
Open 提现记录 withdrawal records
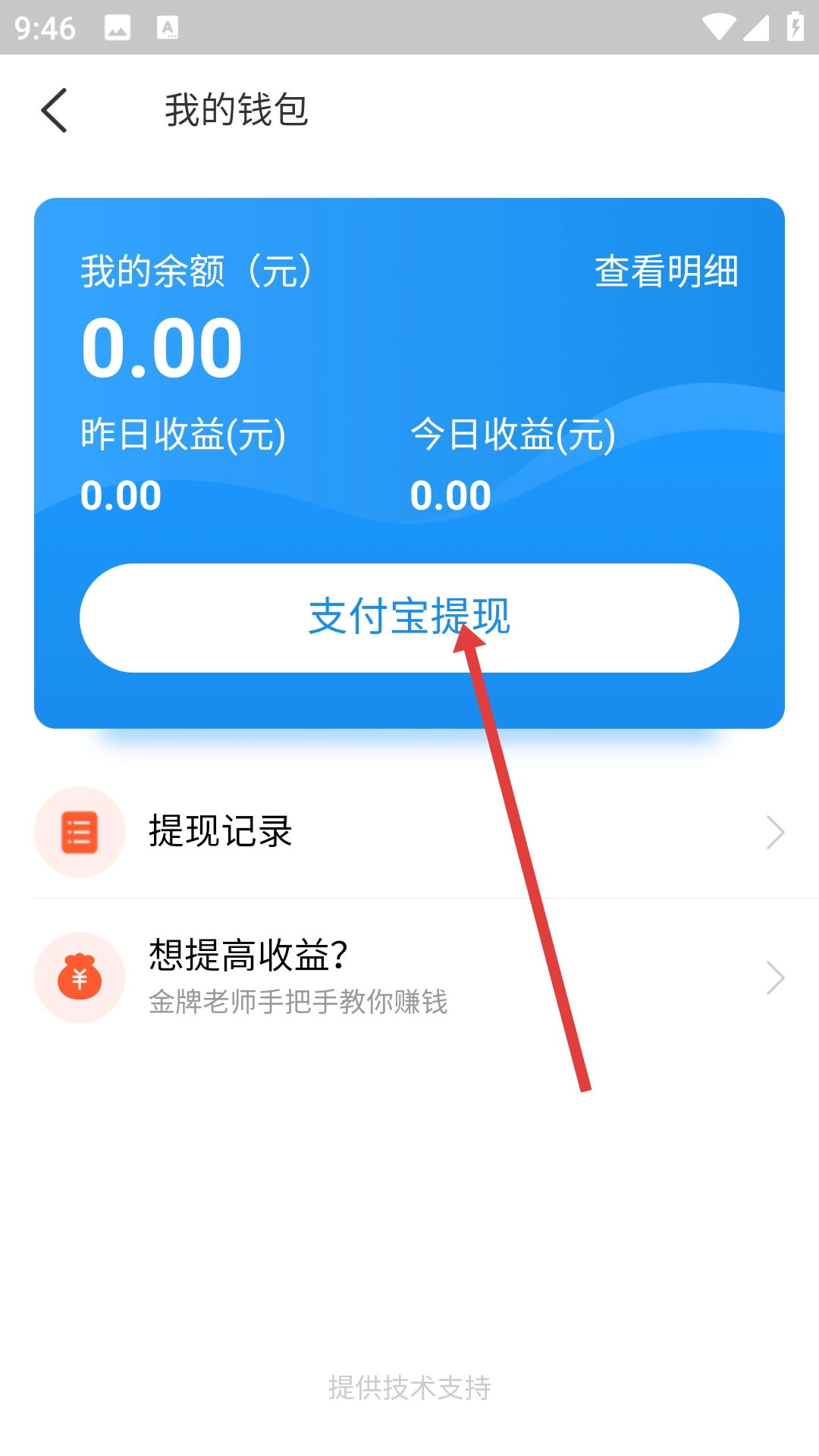point(409,832)
